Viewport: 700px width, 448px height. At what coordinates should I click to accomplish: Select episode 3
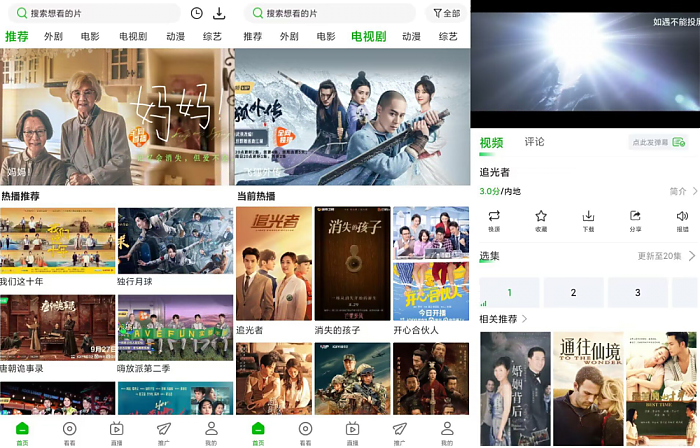[x=637, y=292]
